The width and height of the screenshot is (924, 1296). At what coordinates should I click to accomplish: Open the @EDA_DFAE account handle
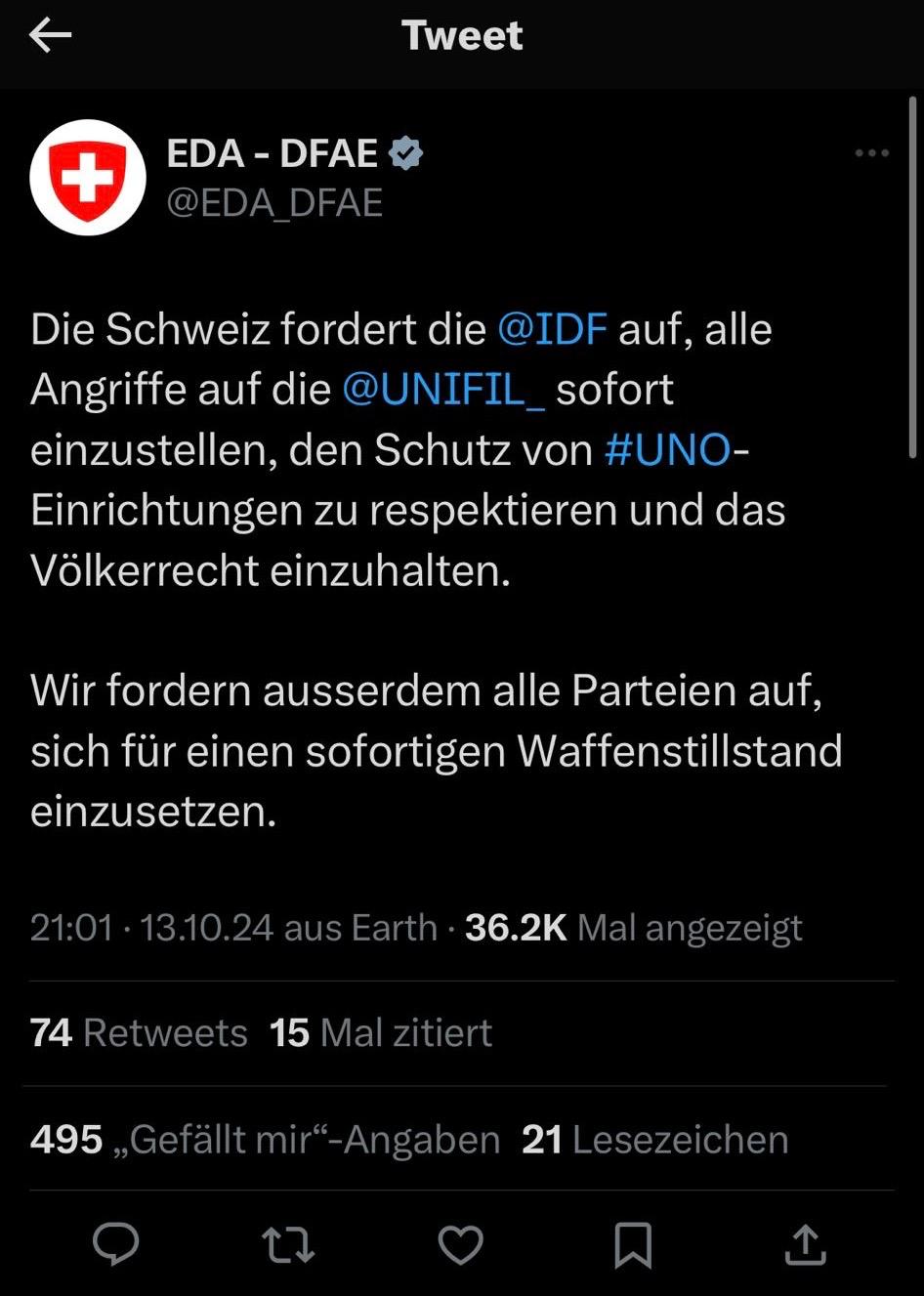pyautogui.click(x=274, y=202)
